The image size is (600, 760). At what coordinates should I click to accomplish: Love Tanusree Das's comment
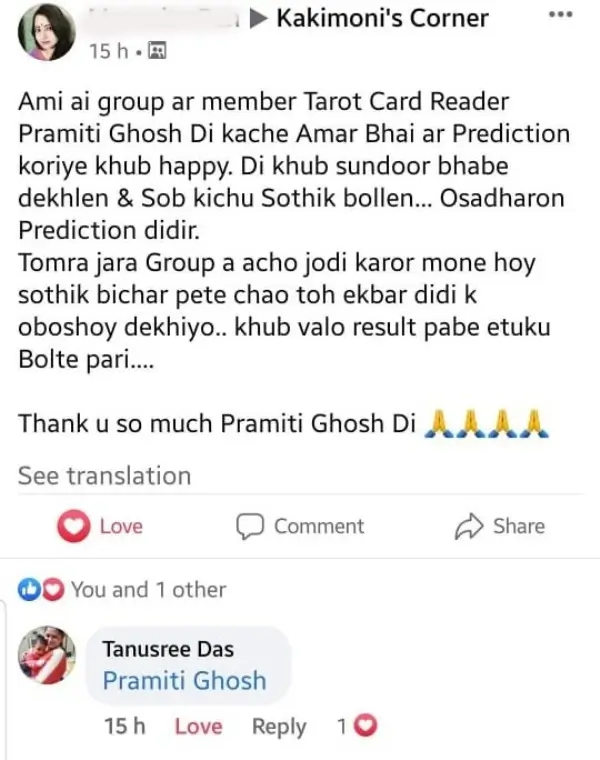[x=198, y=727]
